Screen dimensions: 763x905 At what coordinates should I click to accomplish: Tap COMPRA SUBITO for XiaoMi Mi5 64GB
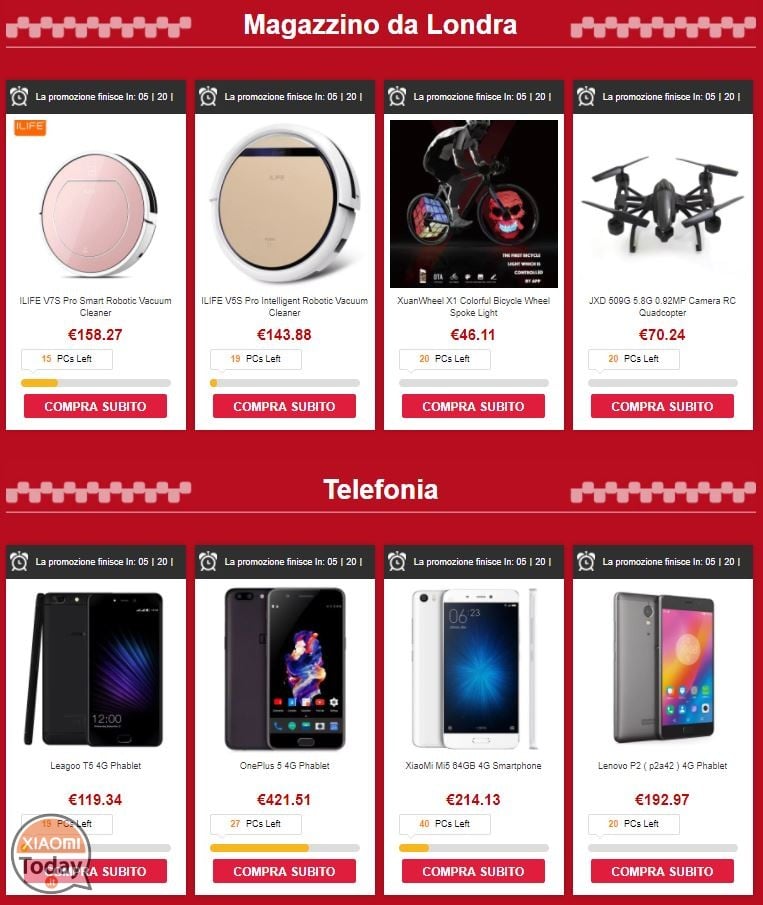[473, 871]
